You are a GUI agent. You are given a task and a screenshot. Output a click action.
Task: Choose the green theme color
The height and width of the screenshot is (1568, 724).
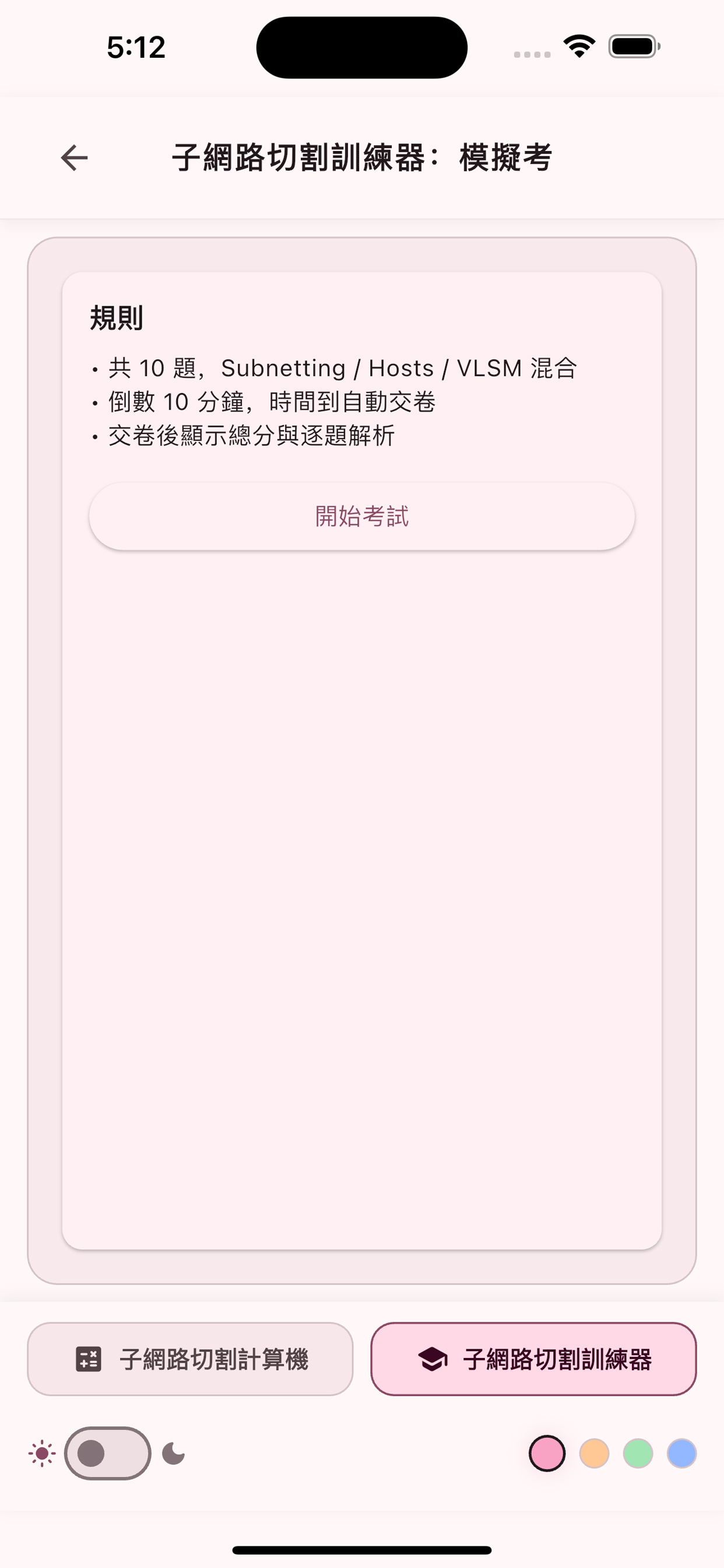(x=638, y=1454)
